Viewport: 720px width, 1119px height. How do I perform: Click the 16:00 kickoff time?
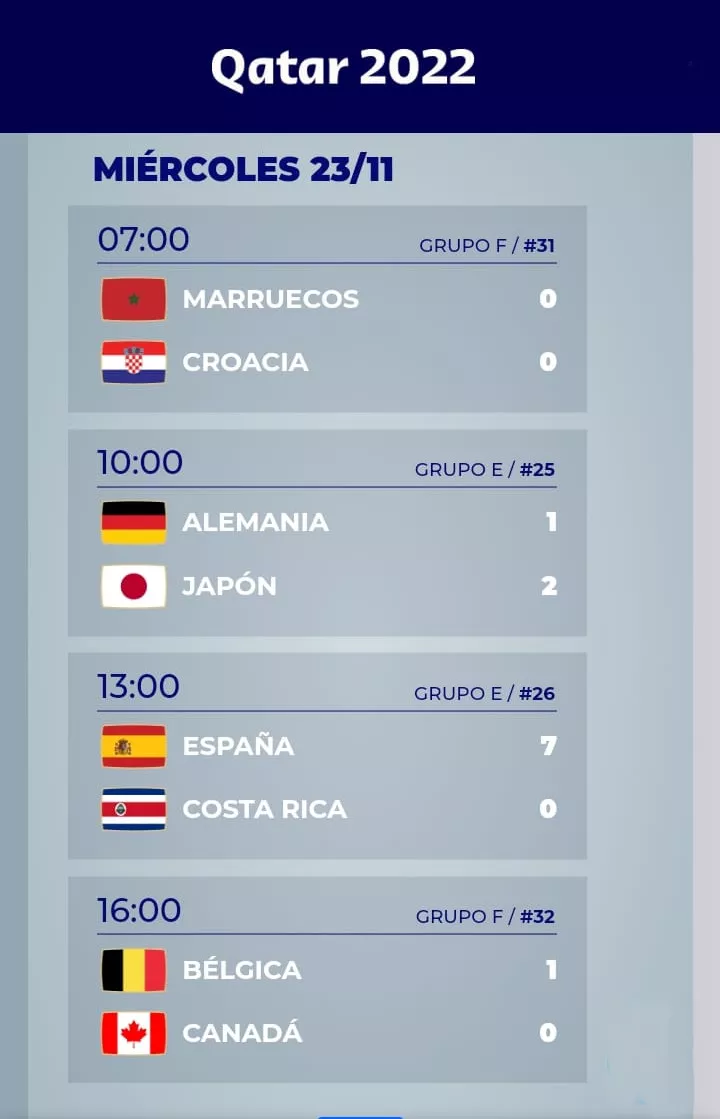click(x=140, y=909)
